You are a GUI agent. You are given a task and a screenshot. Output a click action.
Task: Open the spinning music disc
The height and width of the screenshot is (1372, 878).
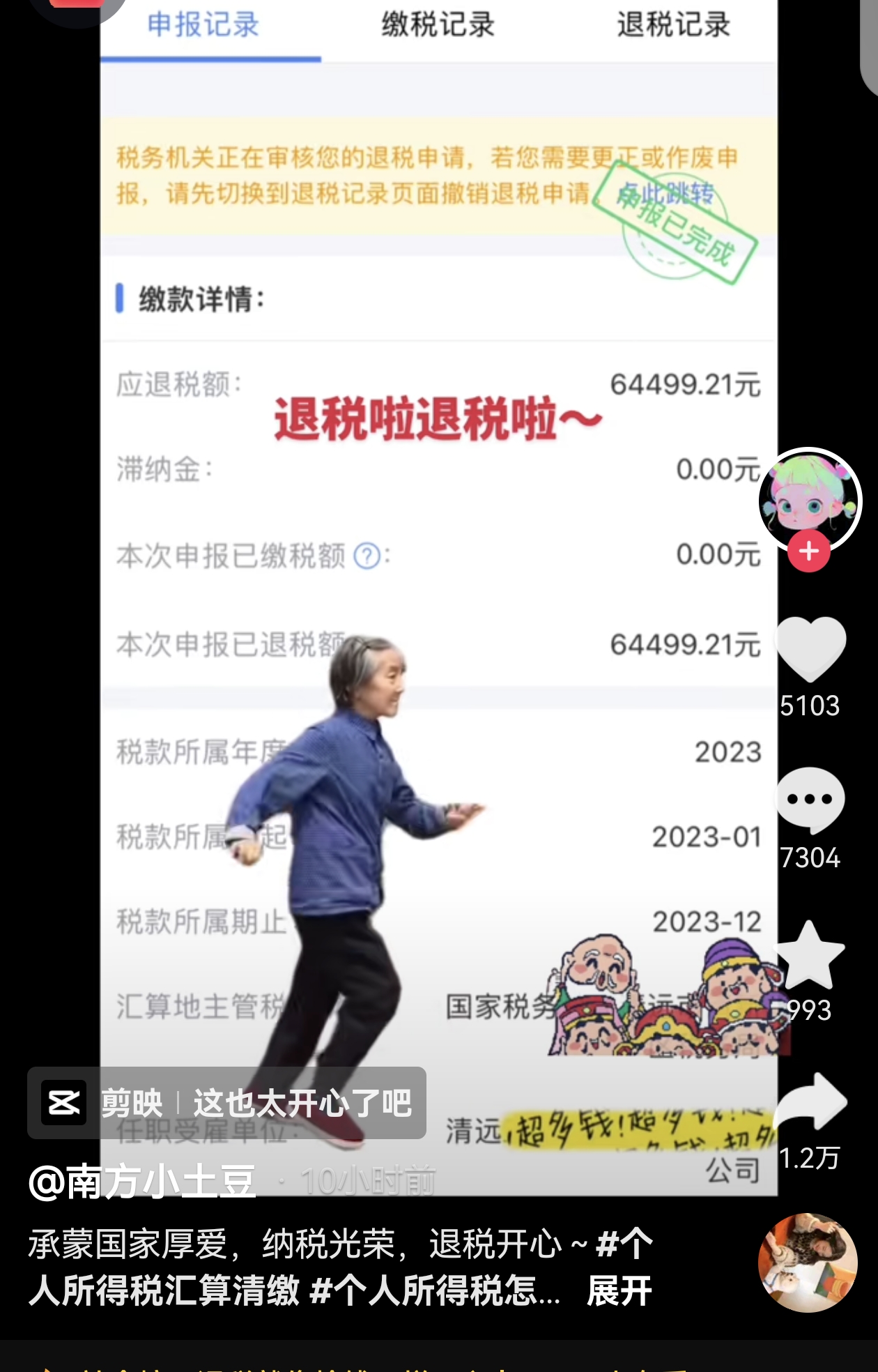coord(807,1263)
